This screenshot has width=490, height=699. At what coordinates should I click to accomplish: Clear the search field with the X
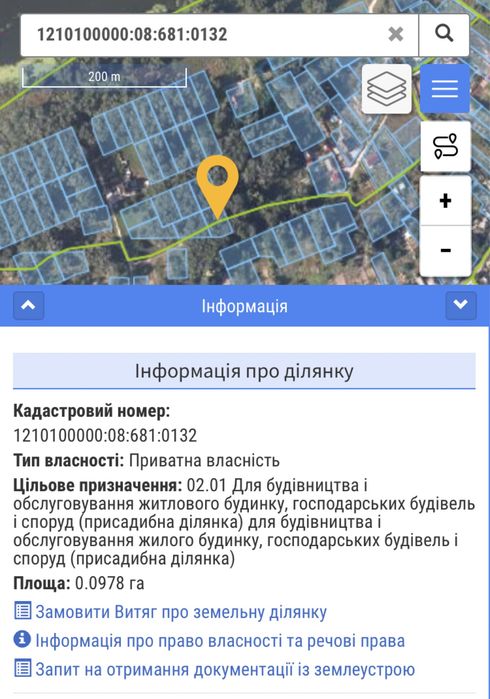point(395,34)
